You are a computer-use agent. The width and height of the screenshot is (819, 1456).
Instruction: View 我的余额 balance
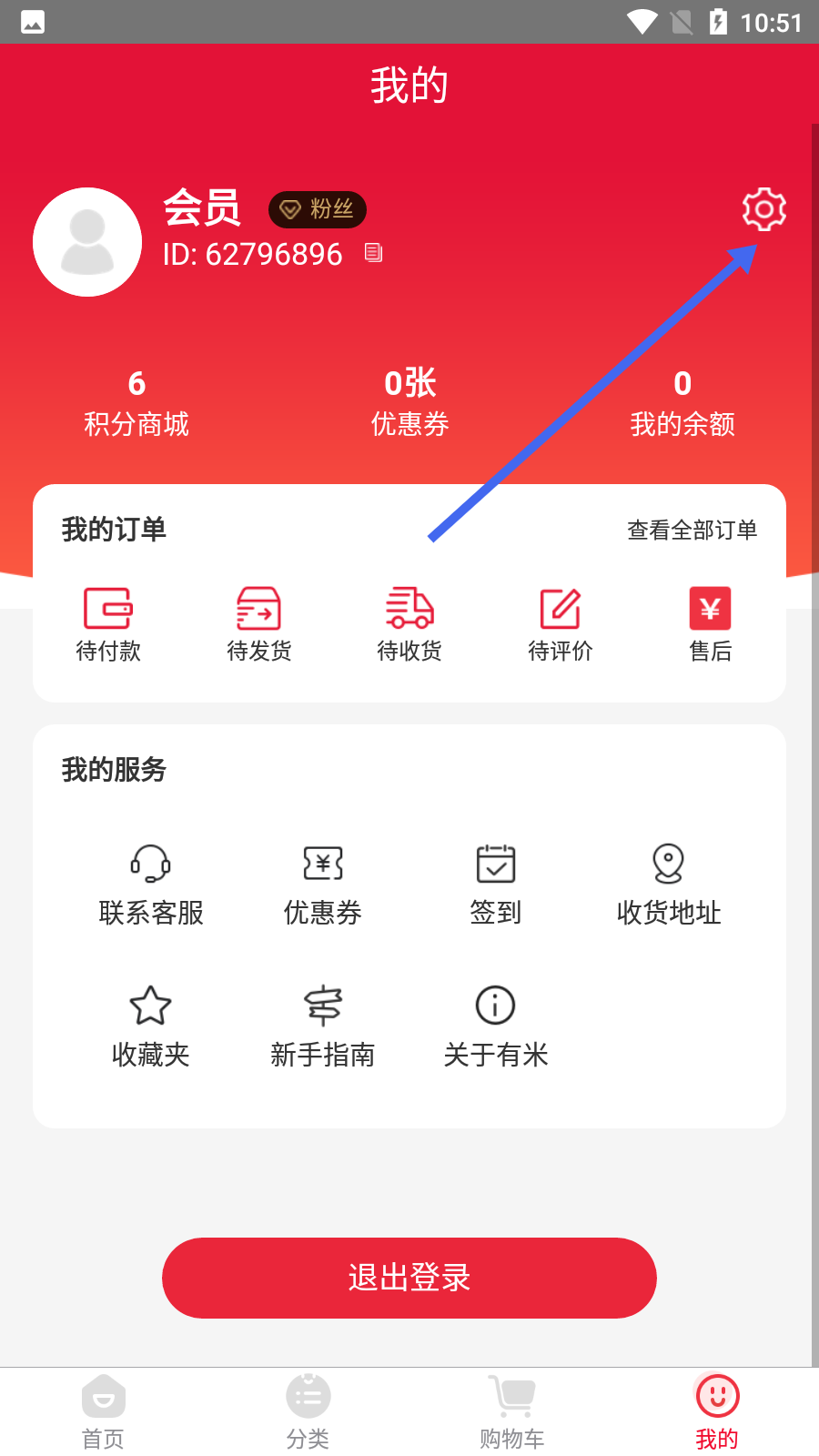[x=682, y=403]
